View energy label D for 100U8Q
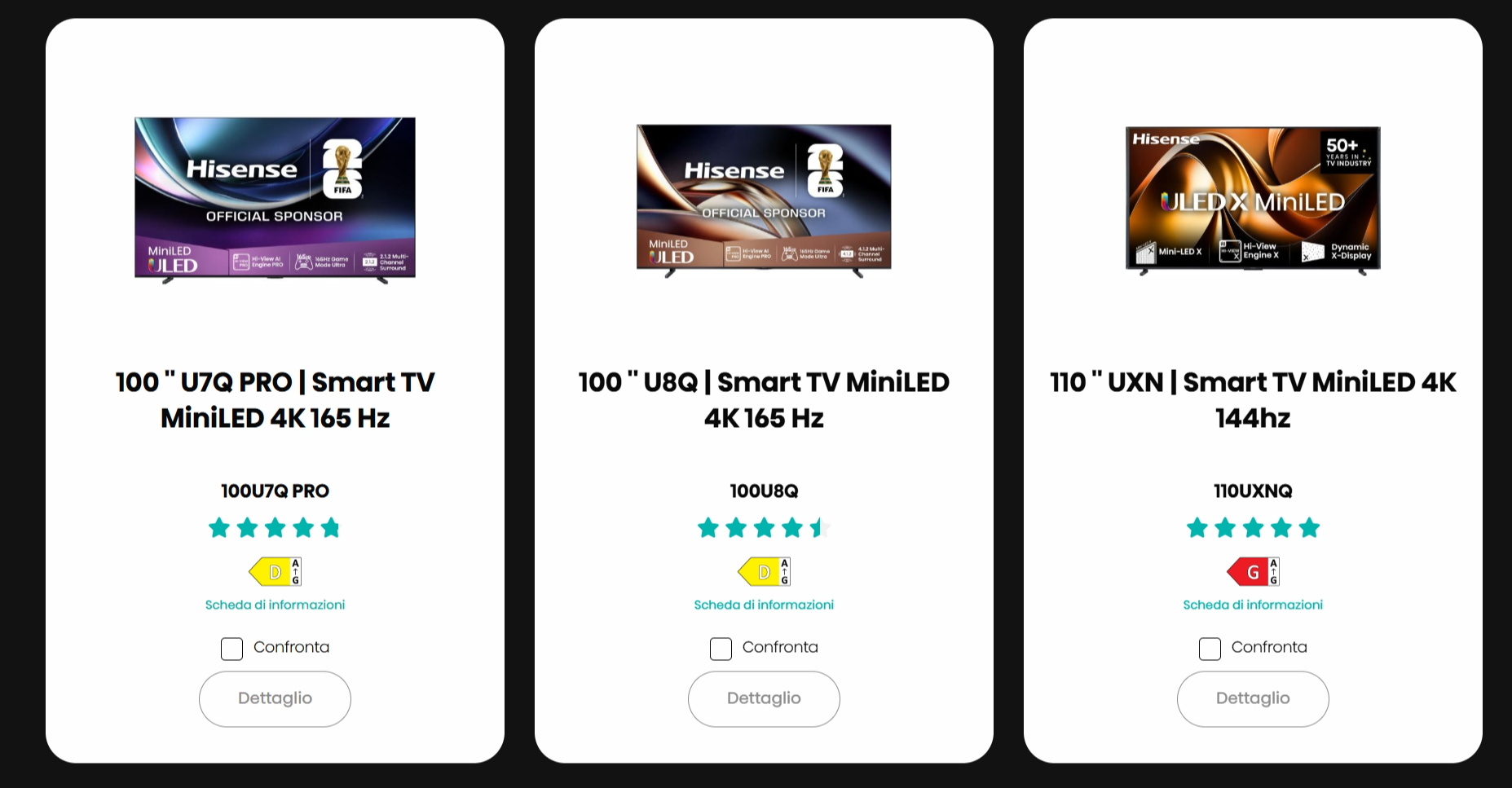Image resolution: width=1512 pixels, height=788 pixels. (764, 572)
